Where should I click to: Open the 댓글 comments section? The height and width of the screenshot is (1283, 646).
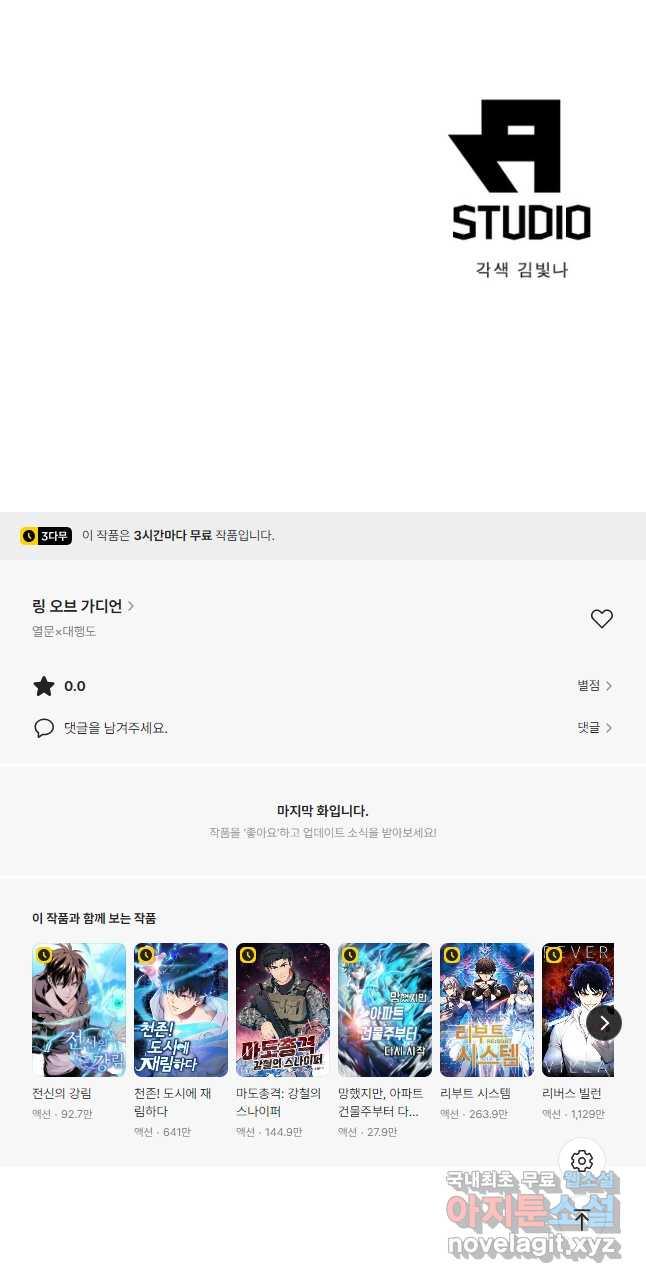pos(594,728)
